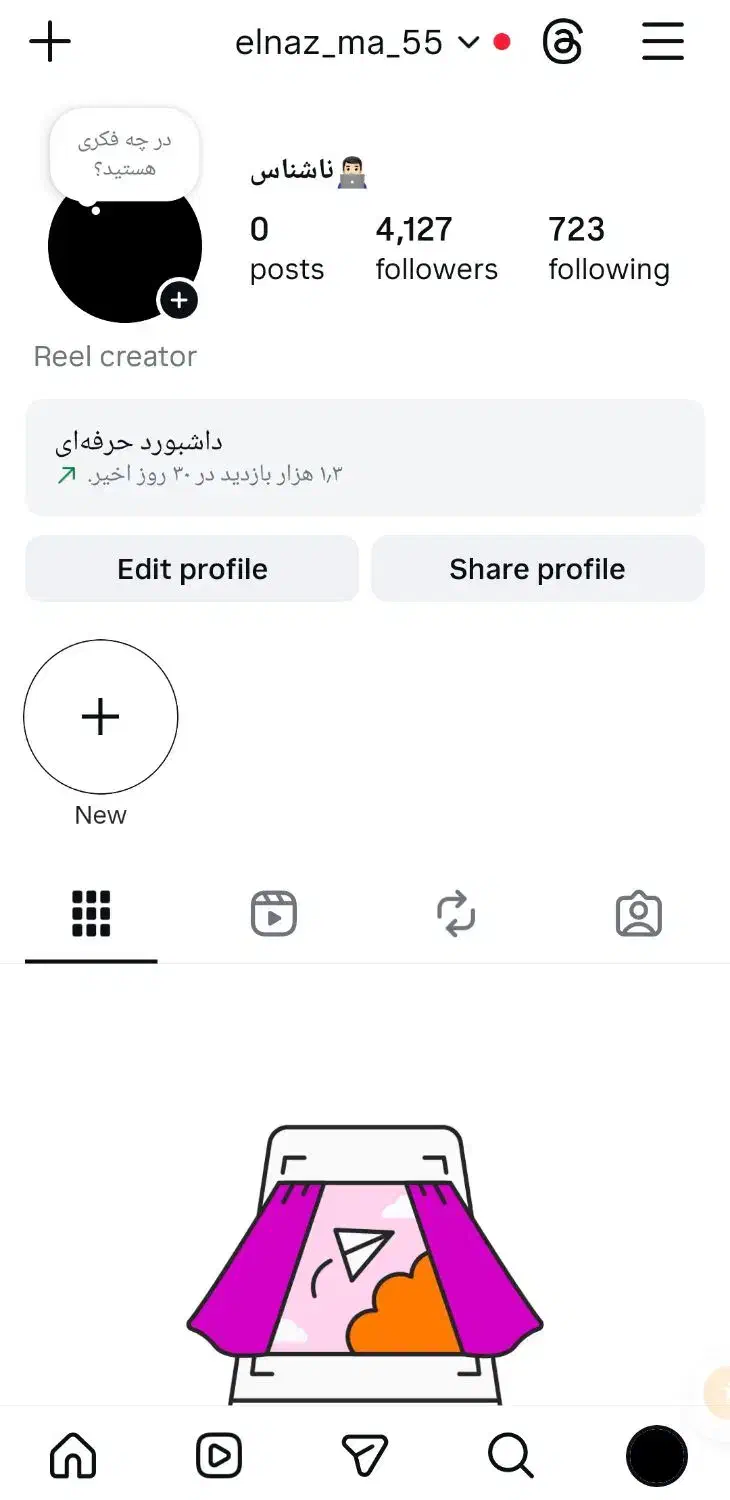Open the professional dashboard card
This screenshot has width=730, height=1500.
coord(365,457)
